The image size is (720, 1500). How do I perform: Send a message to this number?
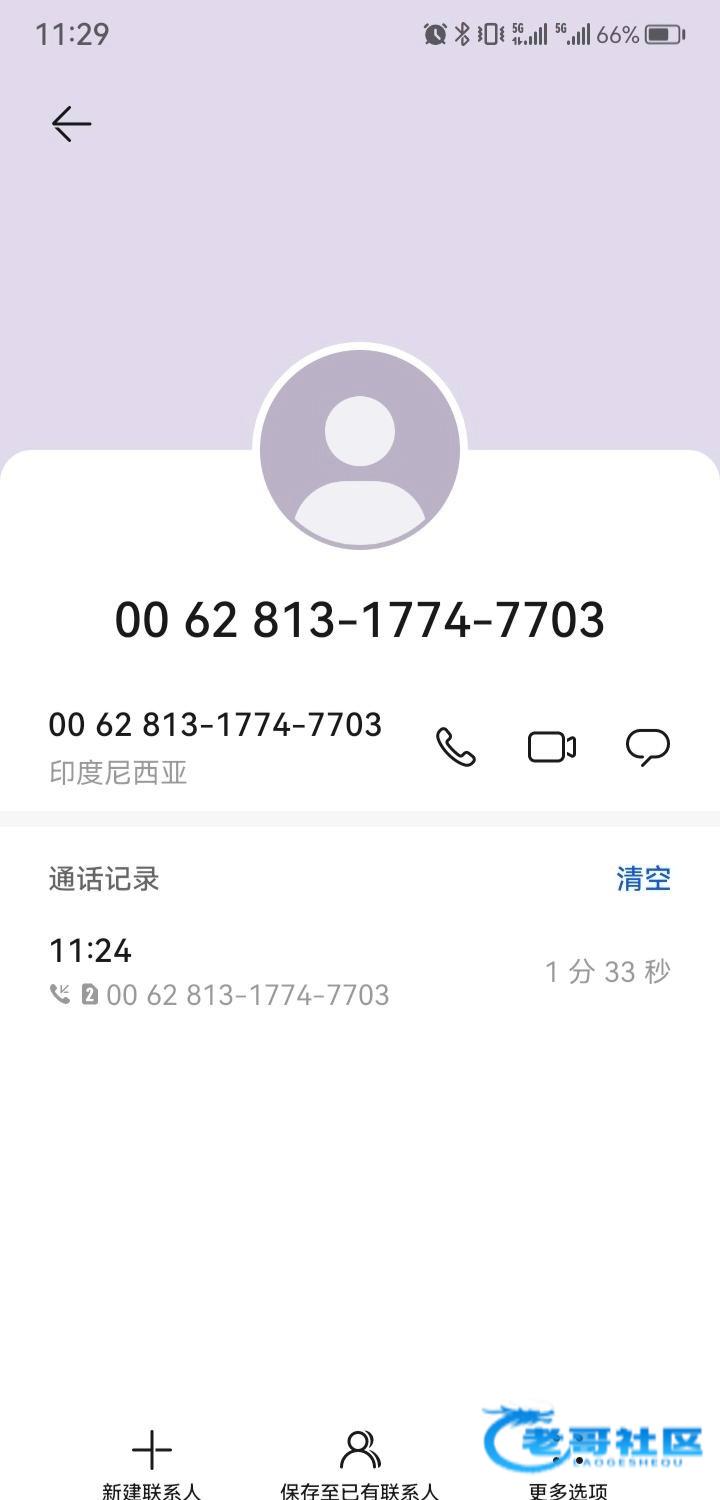click(648, 747)
